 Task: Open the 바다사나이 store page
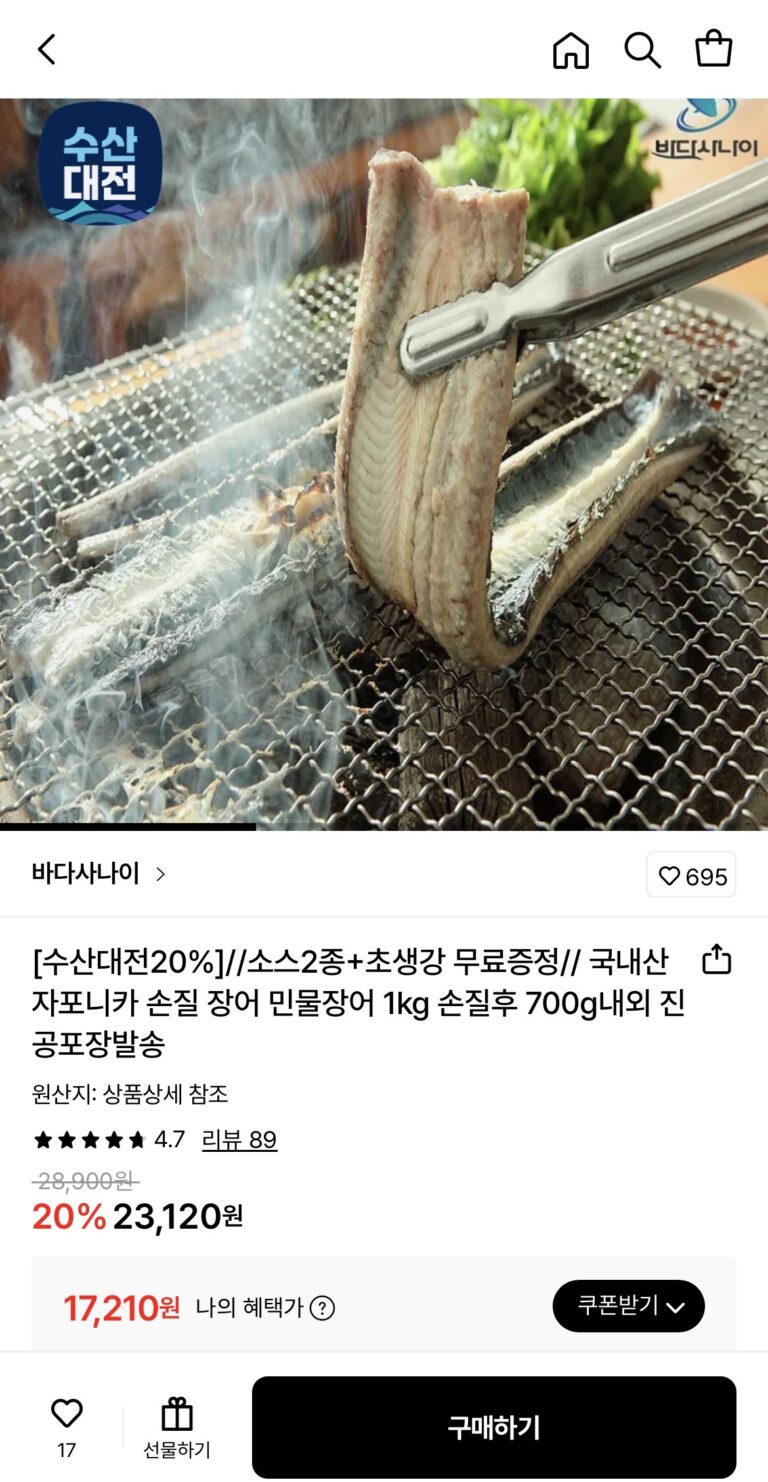(98, 874)
